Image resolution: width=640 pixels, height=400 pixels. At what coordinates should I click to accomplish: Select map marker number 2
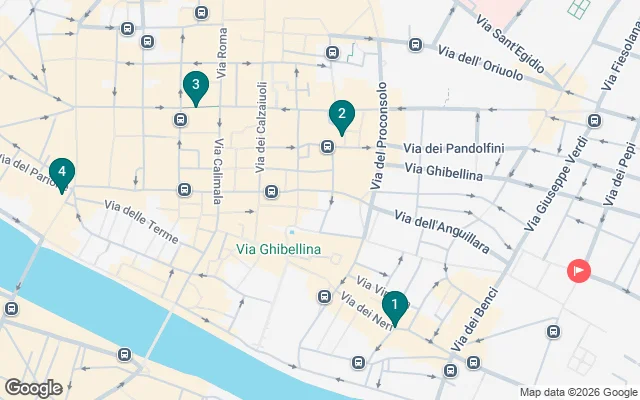(342, 115)
